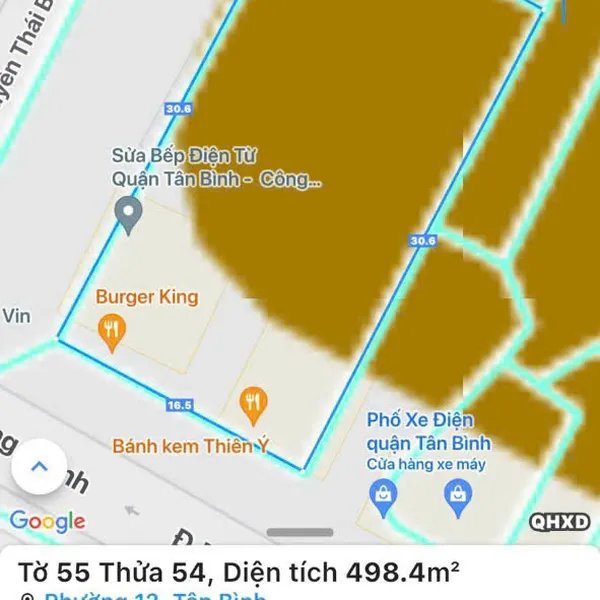Tap the expand arrow button above Google logo
This screenshot has height=600, width=600.
[x=39, y=467]
